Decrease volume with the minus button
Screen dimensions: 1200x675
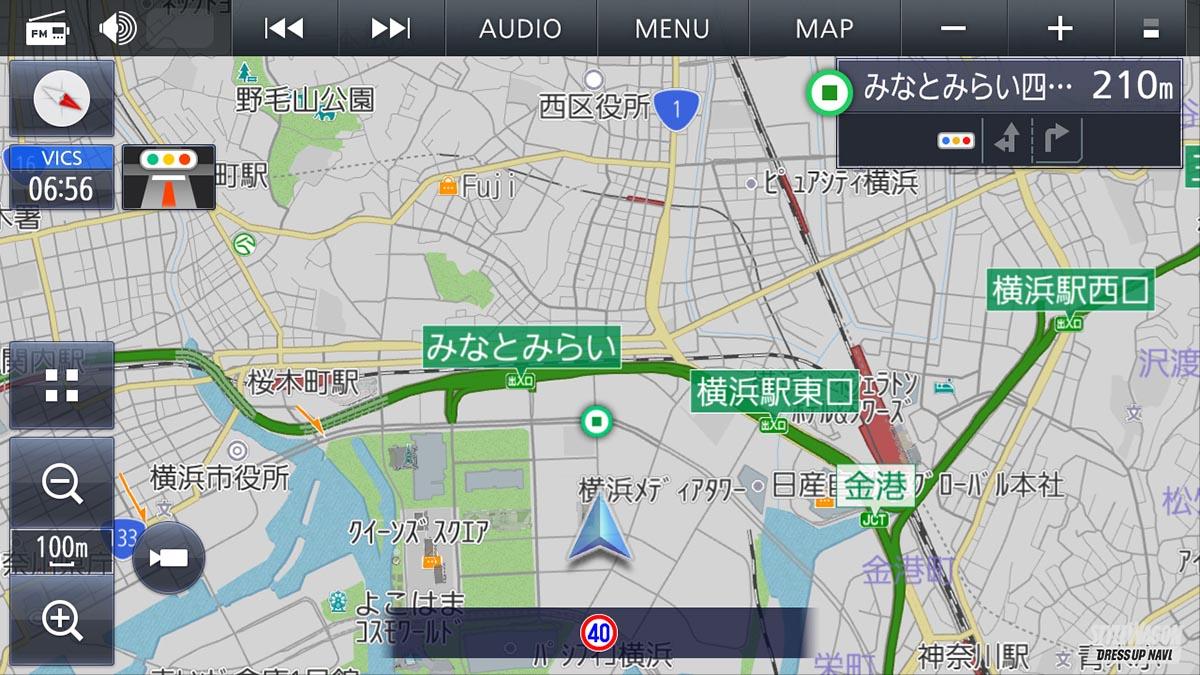(953, 28)
